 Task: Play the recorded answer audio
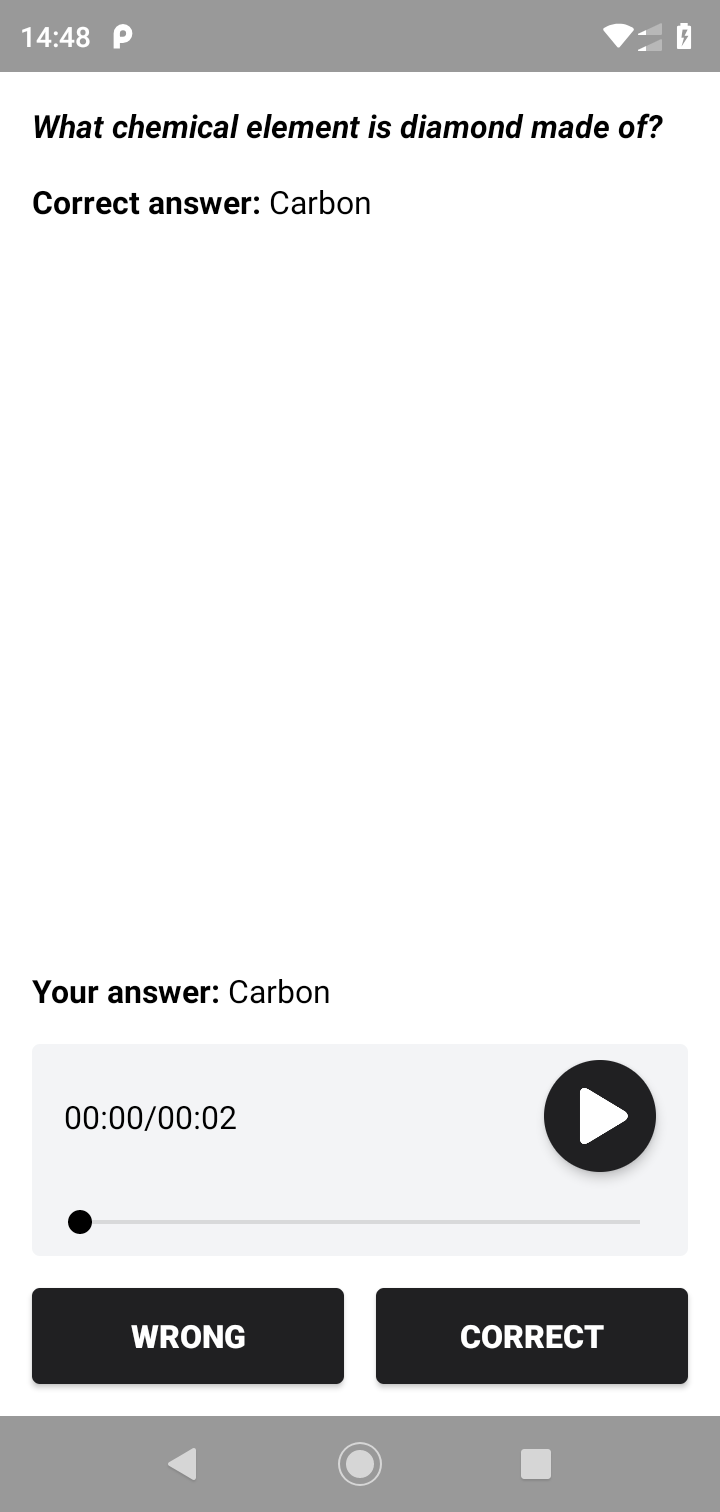600,1116
